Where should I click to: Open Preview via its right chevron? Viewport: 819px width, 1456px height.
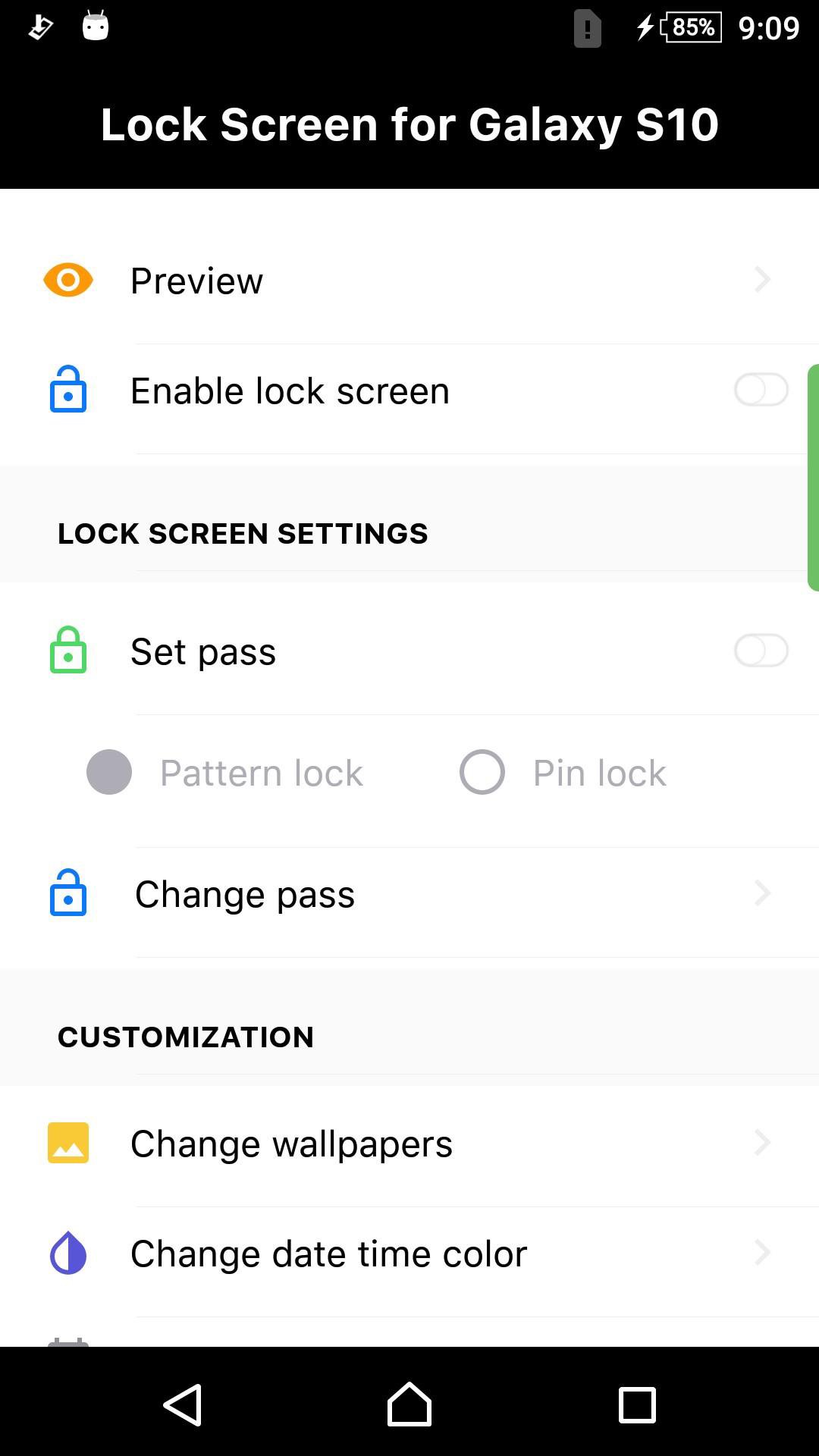(x=762, y=280)
